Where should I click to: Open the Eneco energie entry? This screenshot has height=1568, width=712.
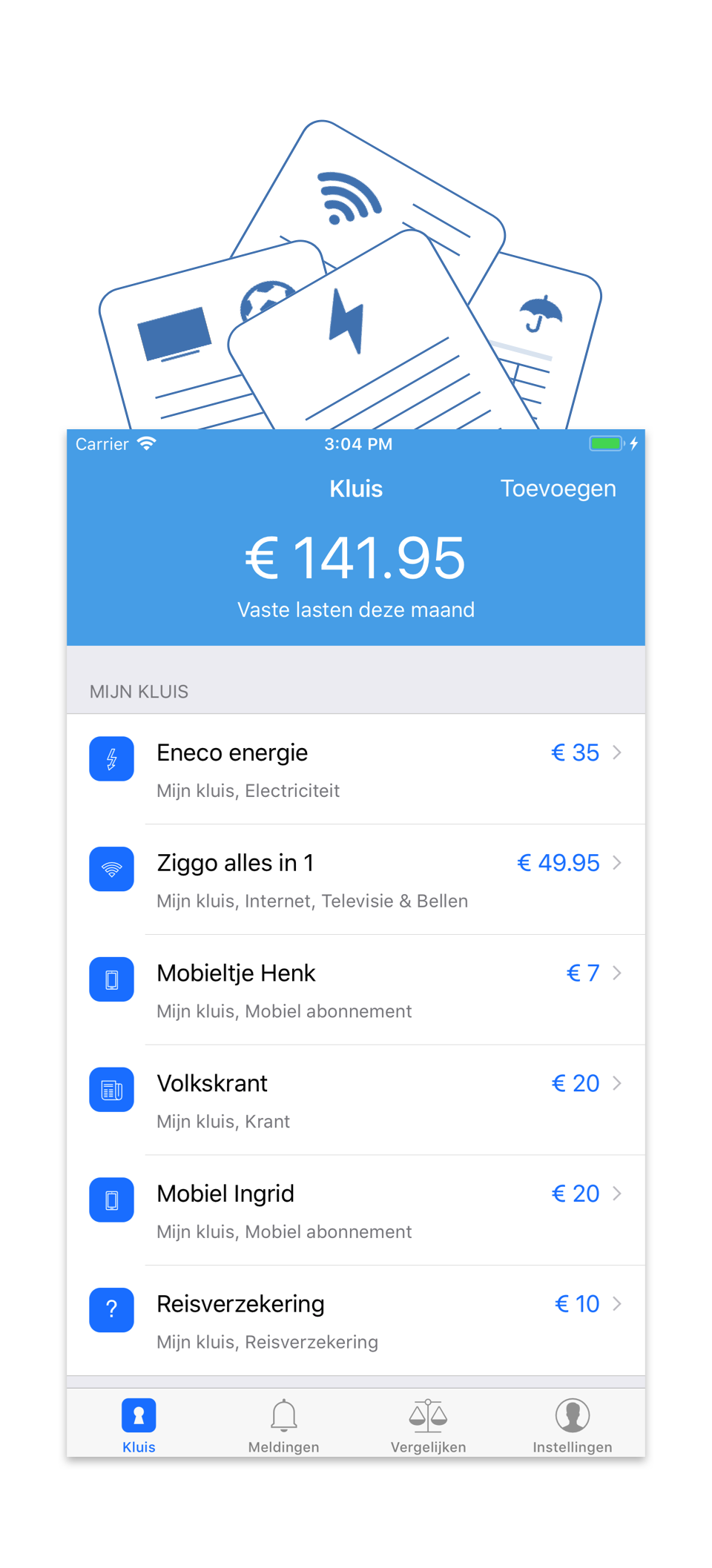point(356,770)
